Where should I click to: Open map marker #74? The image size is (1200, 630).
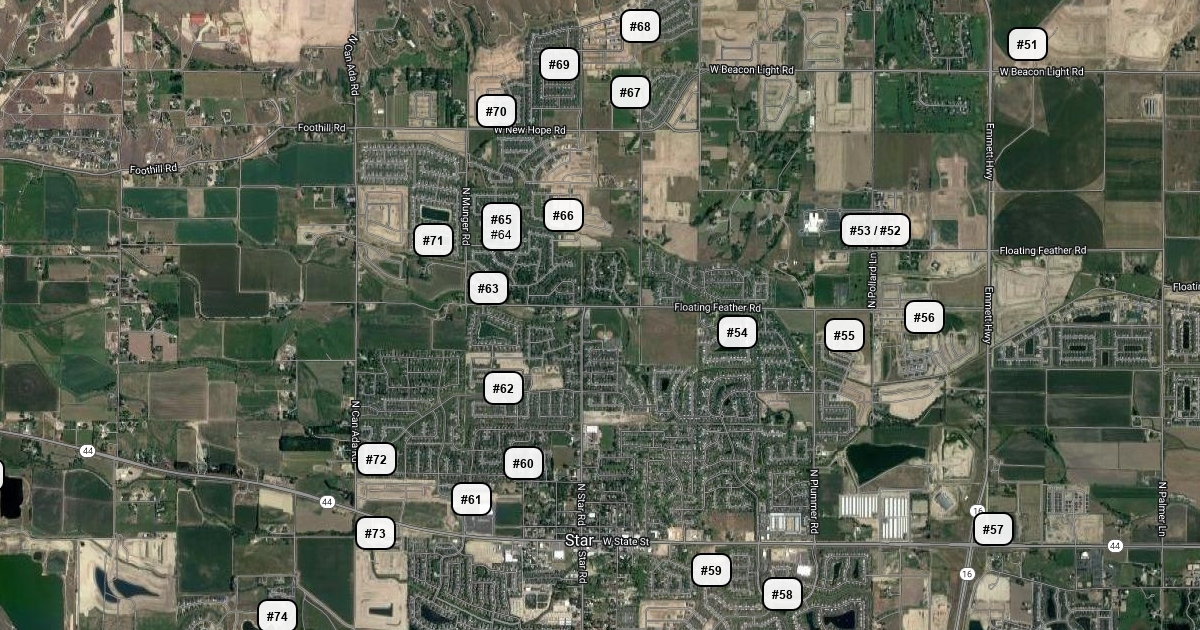(277, 616)
